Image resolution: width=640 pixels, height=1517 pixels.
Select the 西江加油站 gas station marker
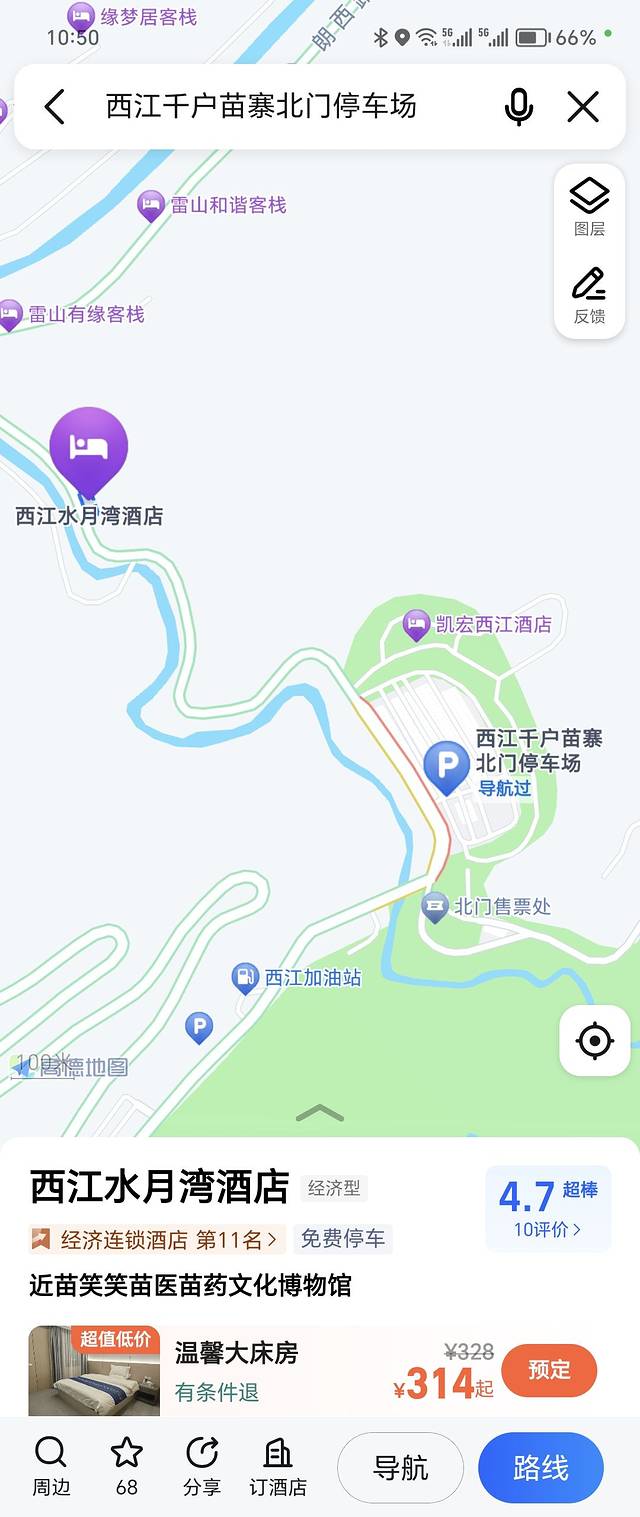[x=245, y=978]
